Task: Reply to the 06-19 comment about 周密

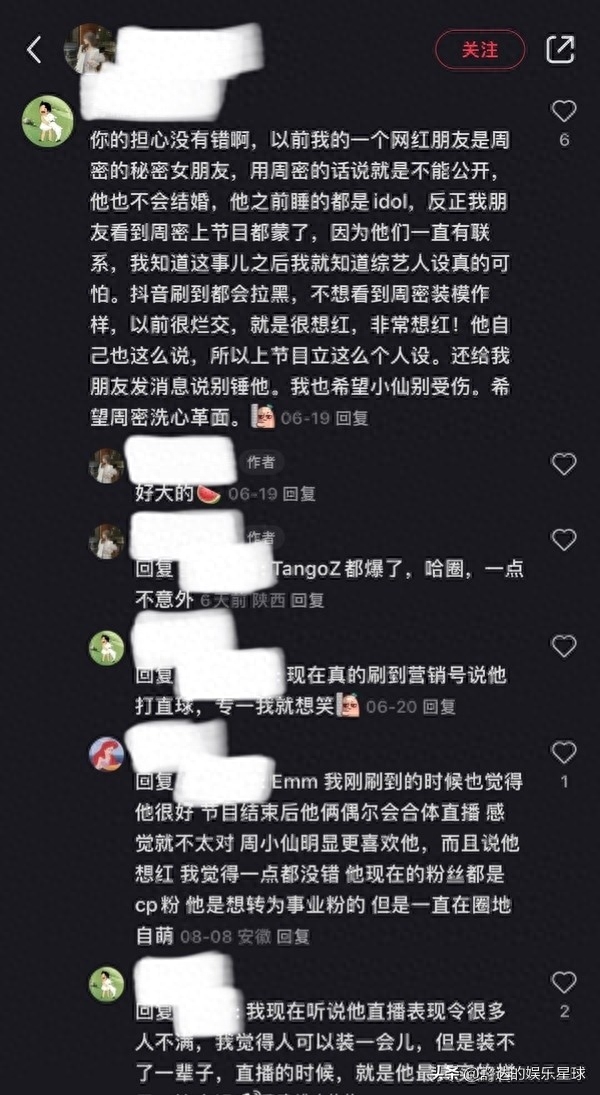Action: tap(351, 419)
